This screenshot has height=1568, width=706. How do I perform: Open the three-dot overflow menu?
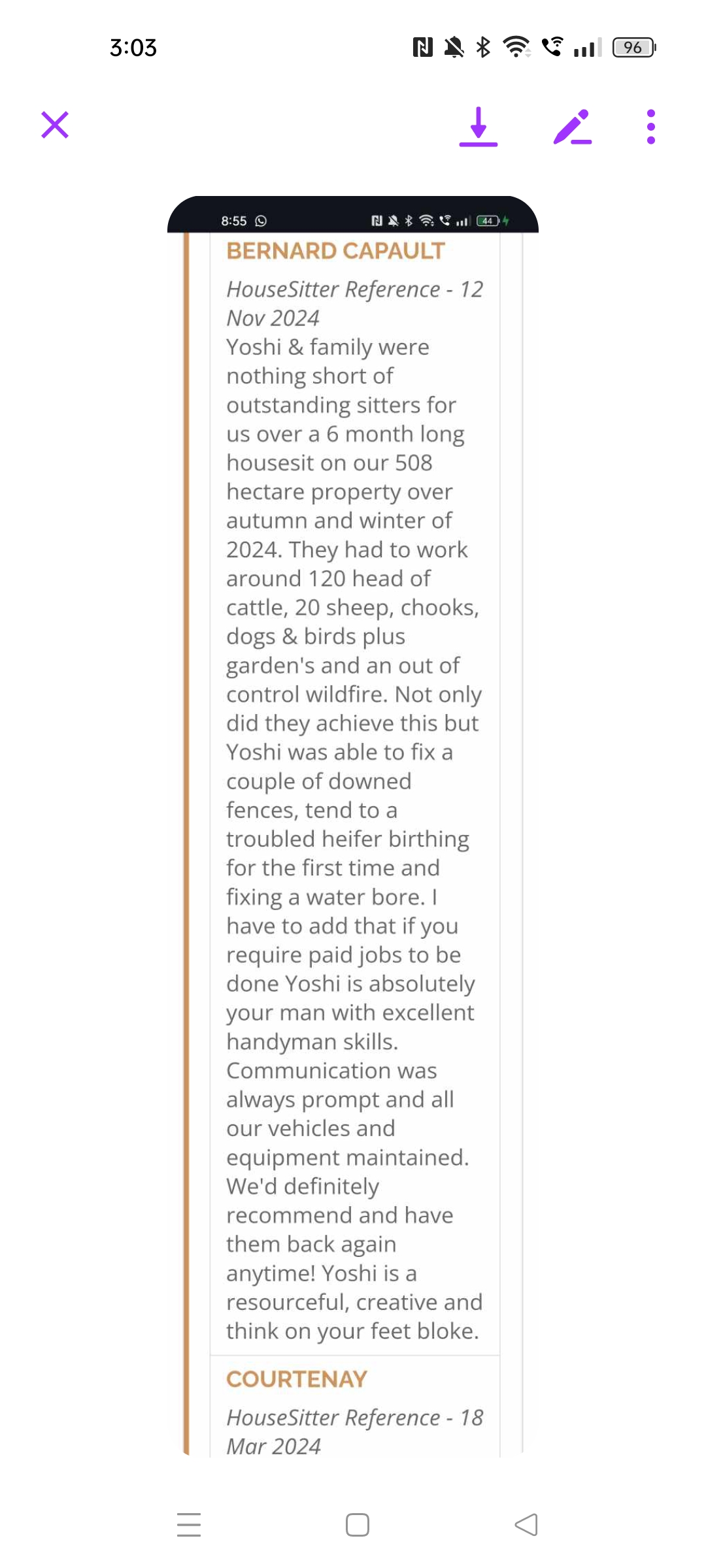coord(650,126)
